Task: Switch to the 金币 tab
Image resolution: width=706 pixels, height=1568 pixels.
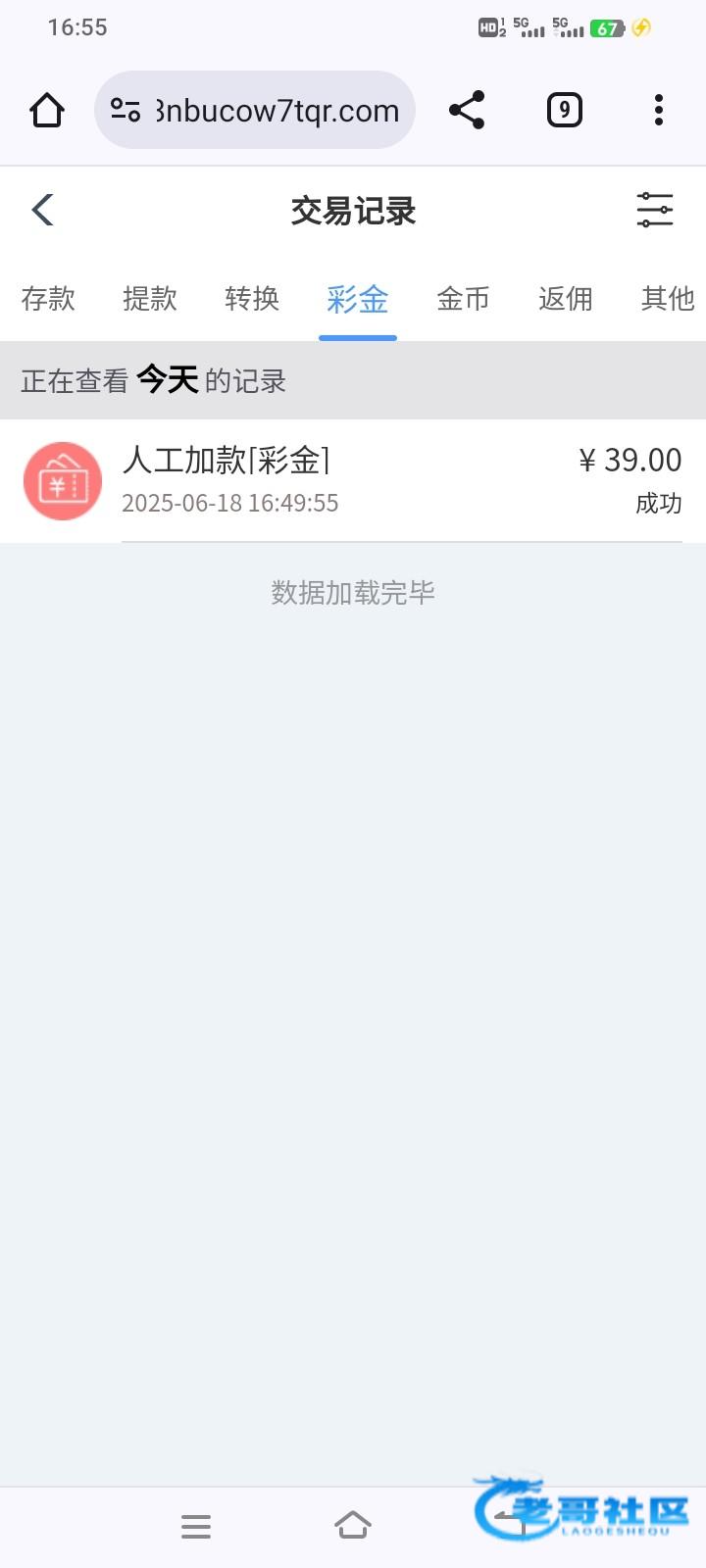Action: point(463,298)
